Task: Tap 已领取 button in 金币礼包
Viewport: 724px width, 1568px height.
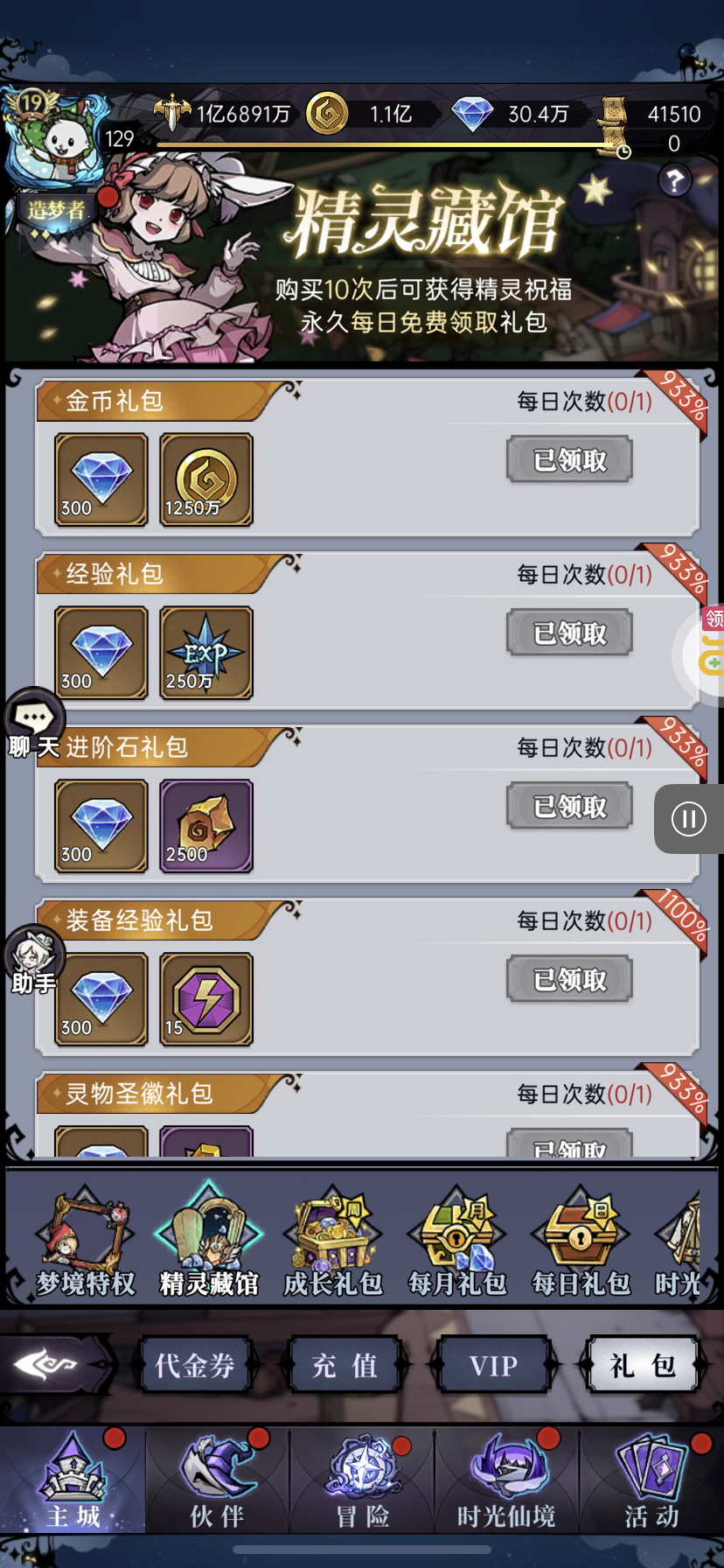Action: [x=569, y=460]
